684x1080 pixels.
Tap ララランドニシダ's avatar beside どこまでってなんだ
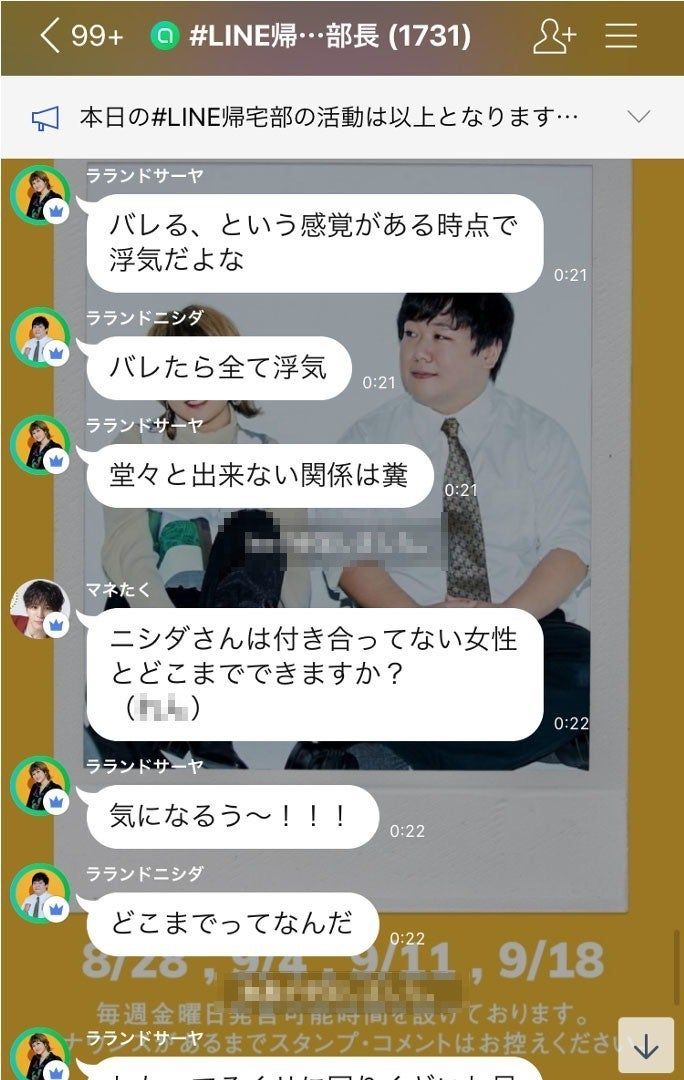pyautogui.click(x=40, y=894)
